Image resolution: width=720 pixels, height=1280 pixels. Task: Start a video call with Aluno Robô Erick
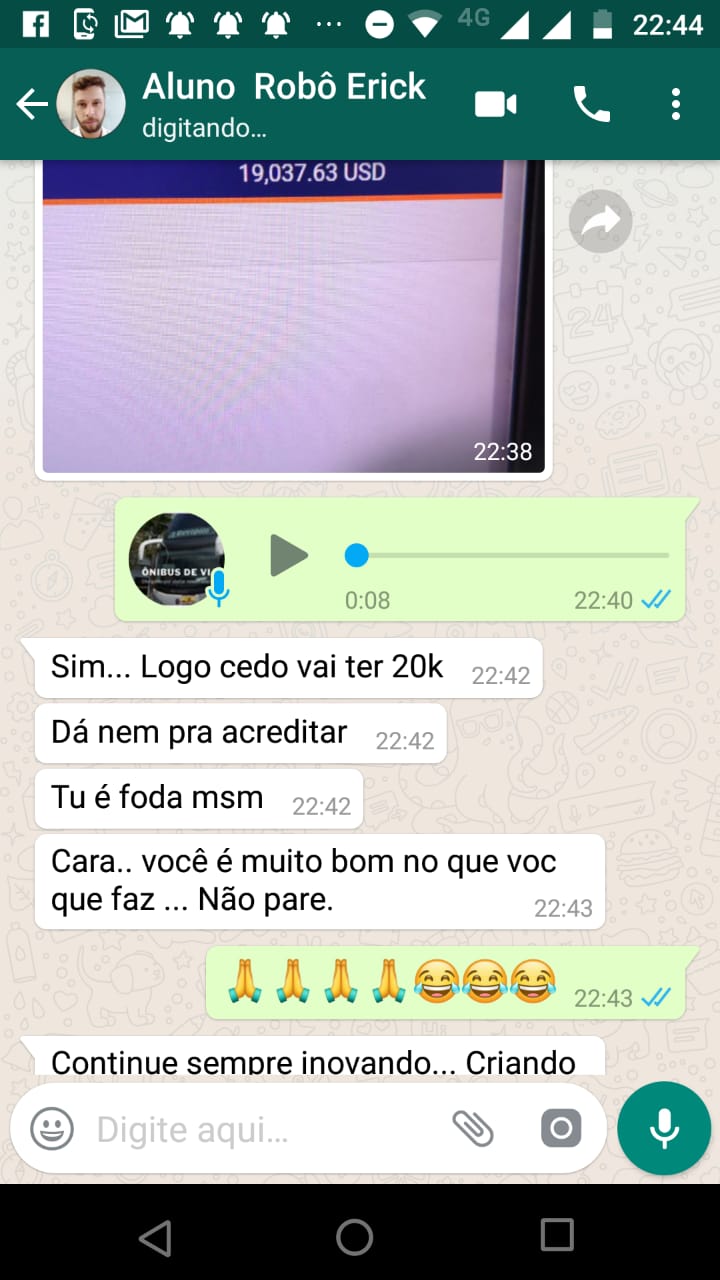pos(496,104)
